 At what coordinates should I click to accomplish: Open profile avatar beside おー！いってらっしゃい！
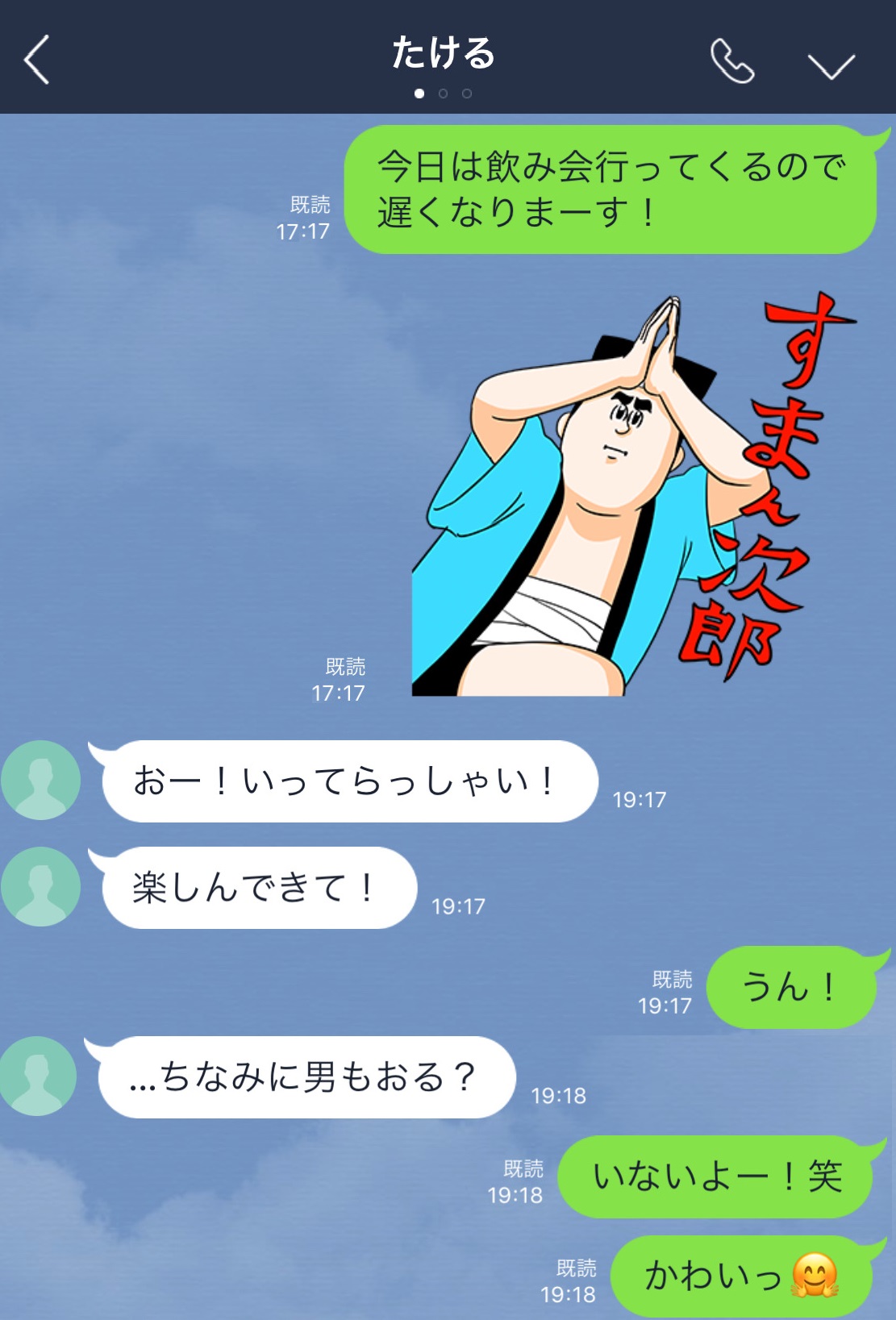click(x=41, y=780)
